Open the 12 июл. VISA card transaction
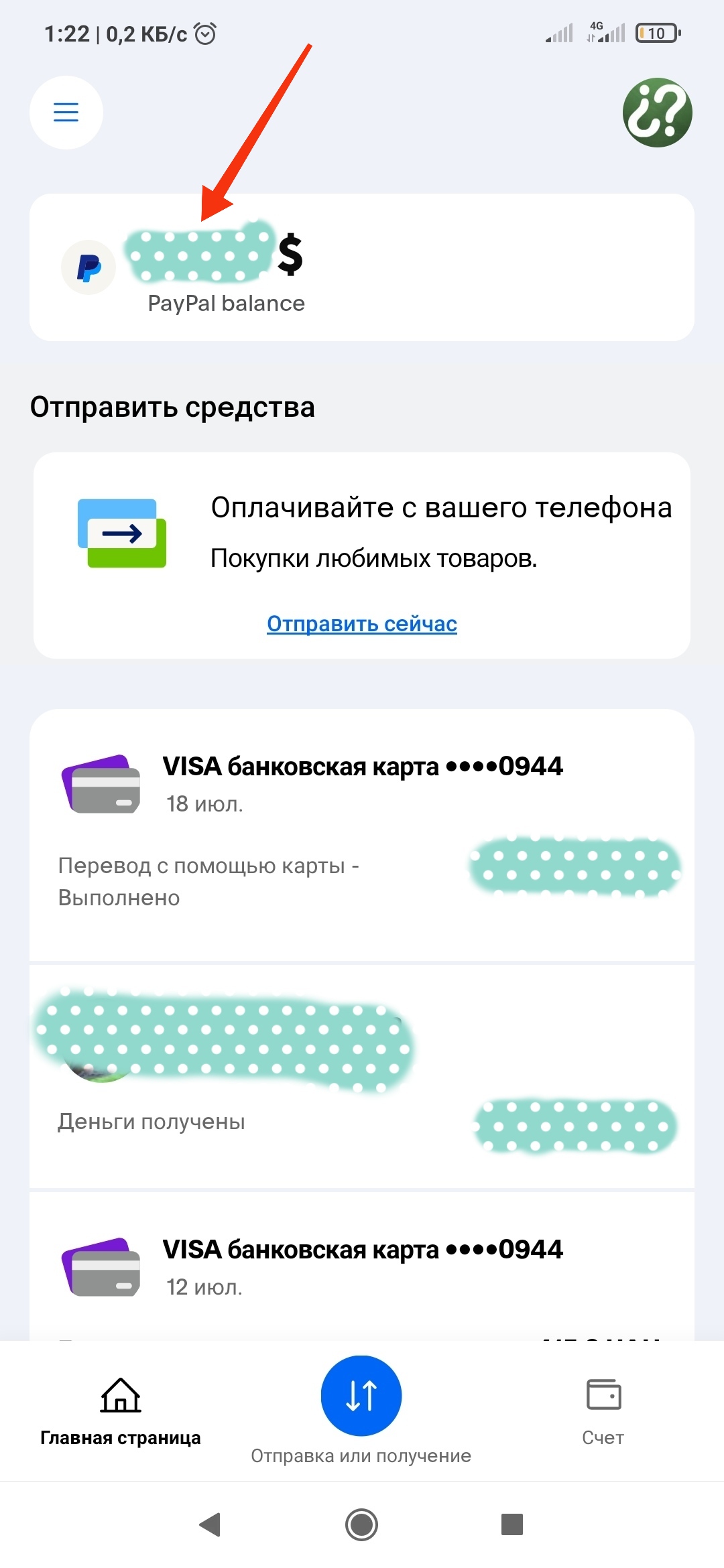Viewport: 724px width, 1568px height. pyautogui.click(x=362, y=1266)
